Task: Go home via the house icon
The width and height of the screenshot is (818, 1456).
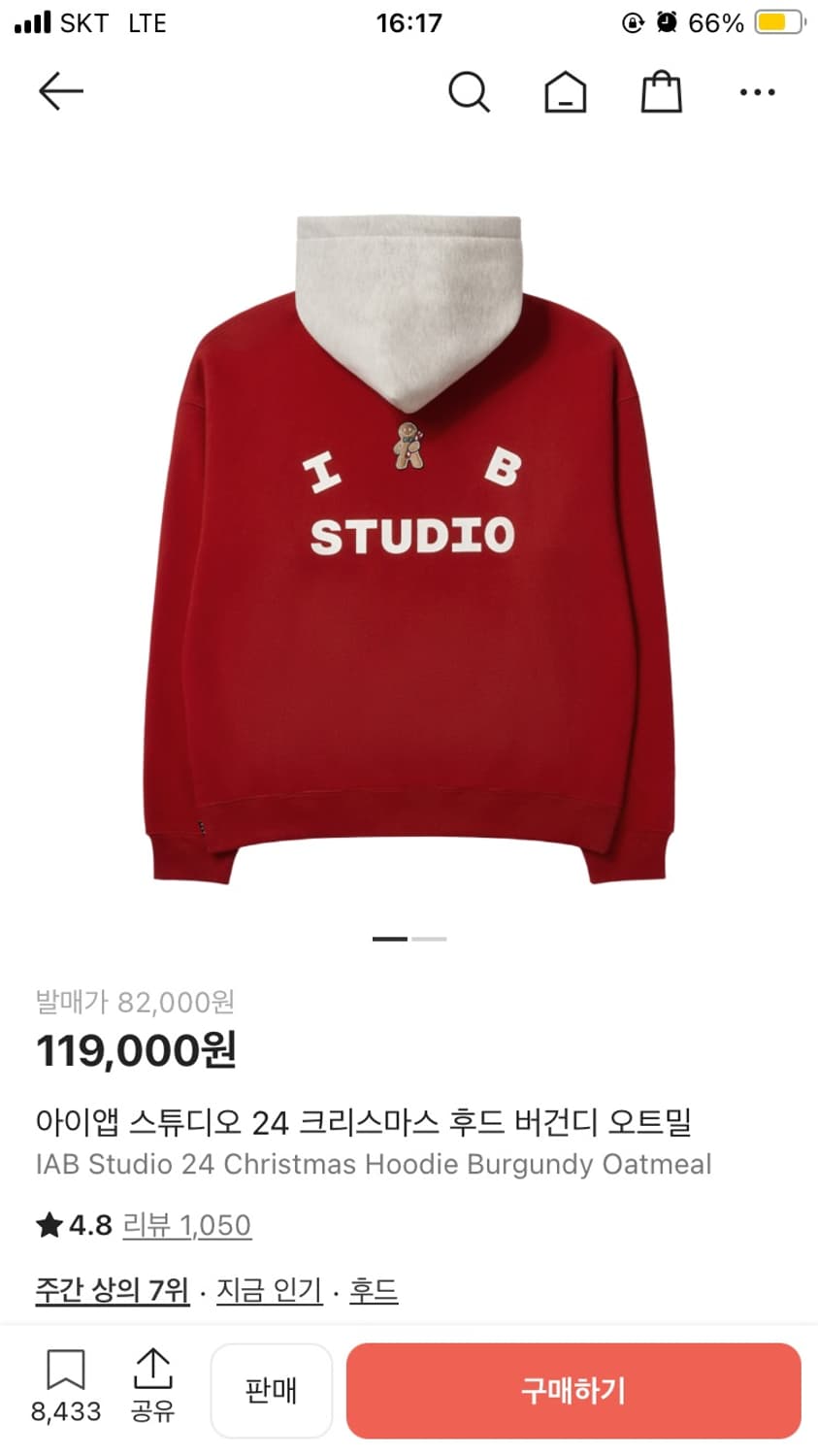Action: tap(566, 92)
